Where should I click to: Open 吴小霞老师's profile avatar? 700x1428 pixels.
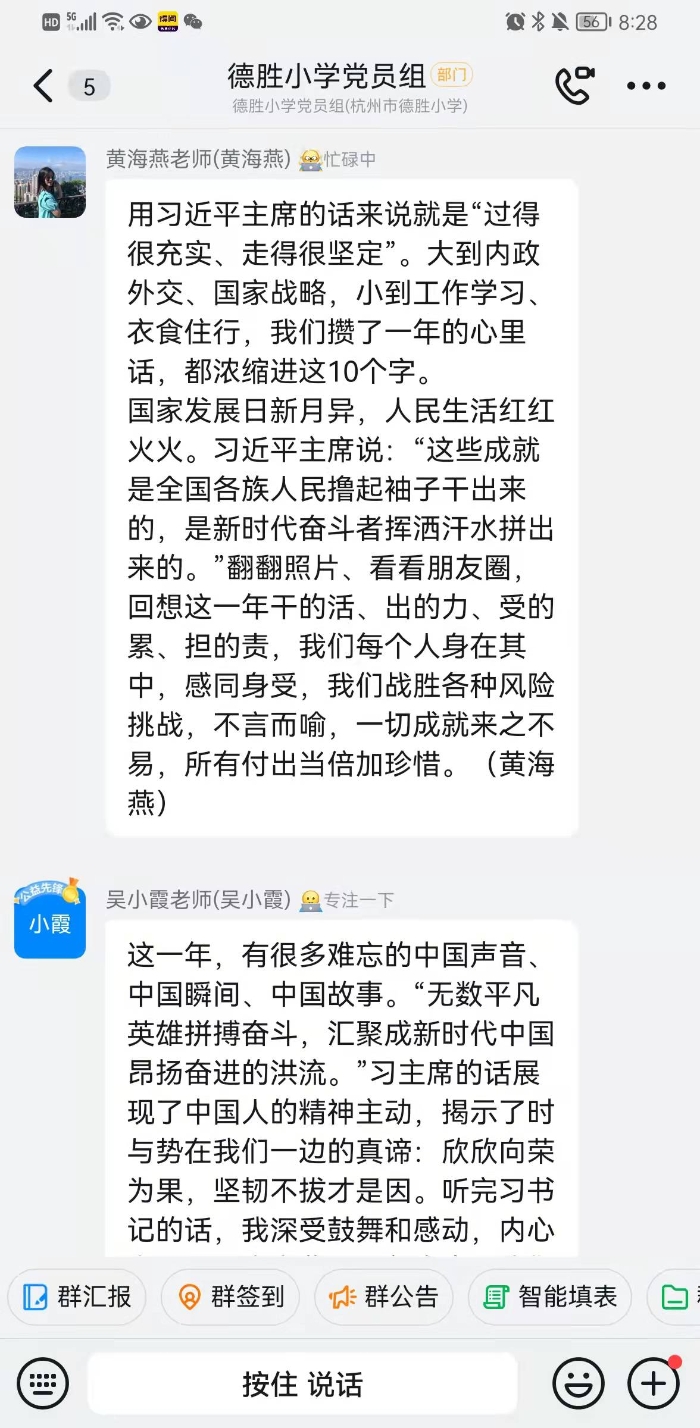[x=50, y=919]
